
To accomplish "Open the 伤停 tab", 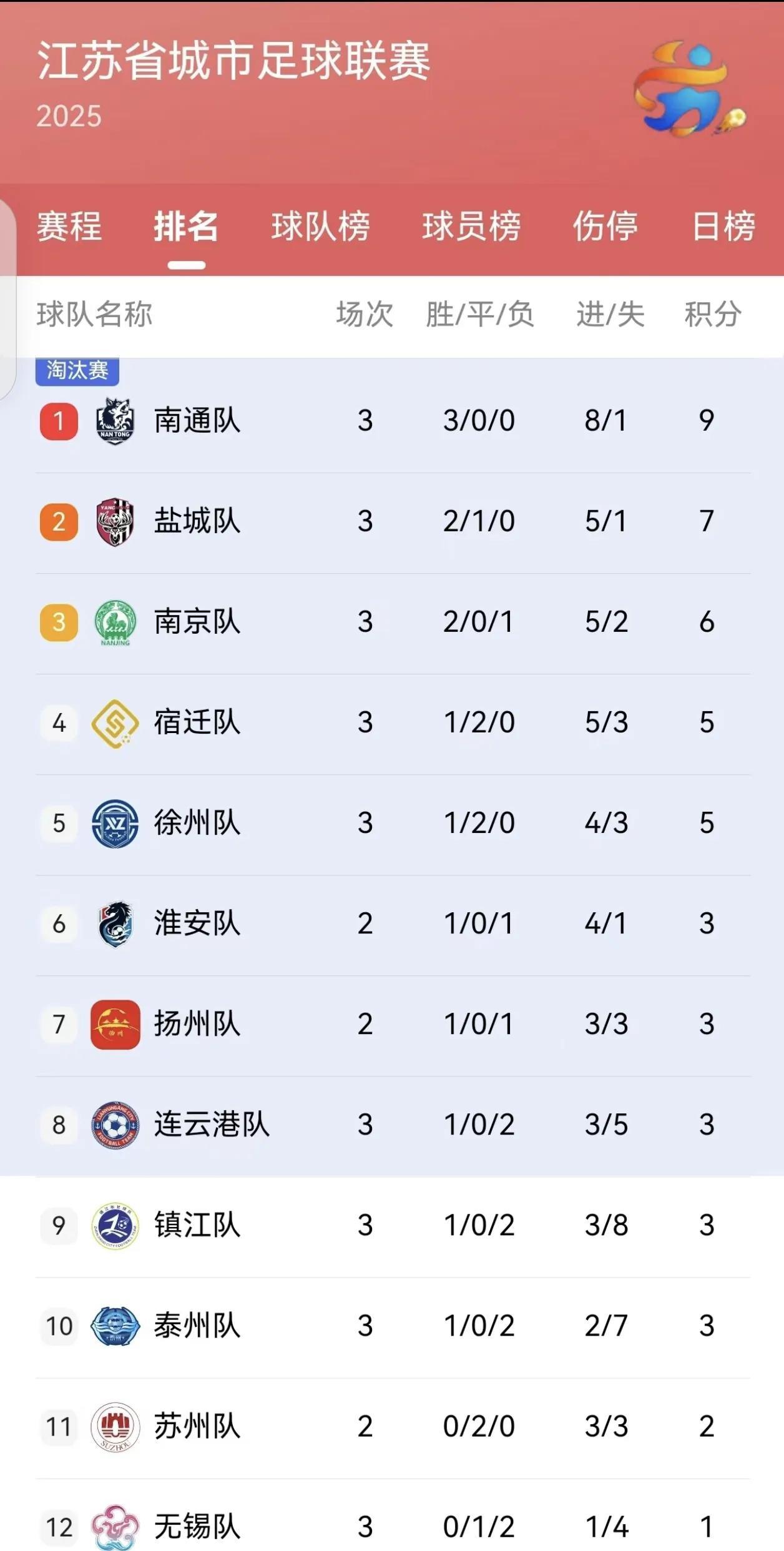I will point(605,226).
